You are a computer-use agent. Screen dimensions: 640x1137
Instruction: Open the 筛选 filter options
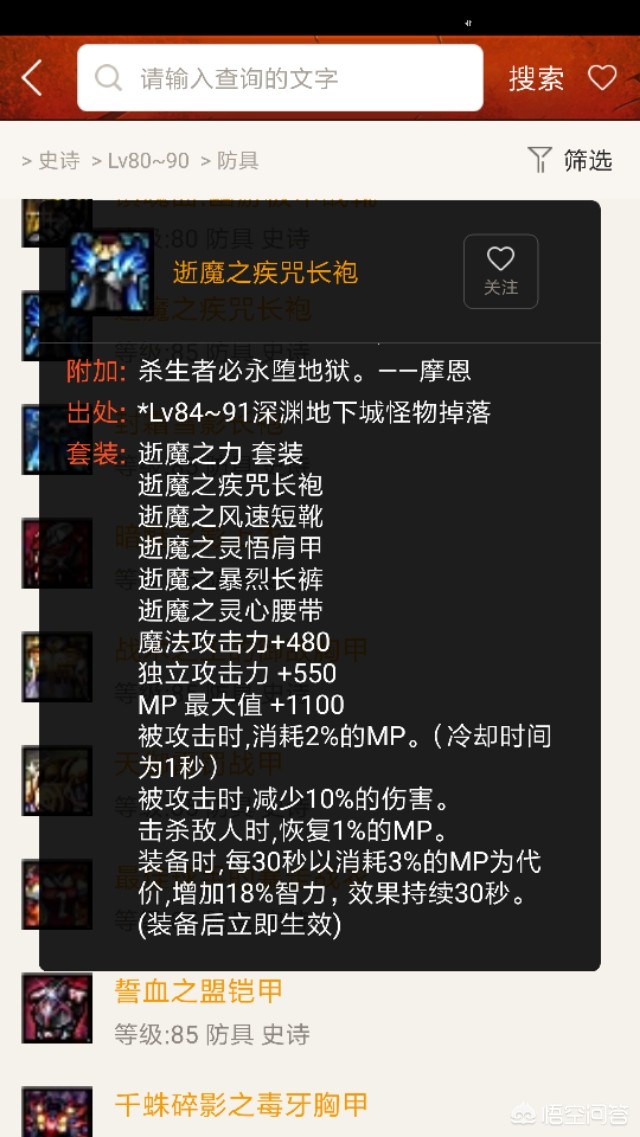click(x=570, y=160)
